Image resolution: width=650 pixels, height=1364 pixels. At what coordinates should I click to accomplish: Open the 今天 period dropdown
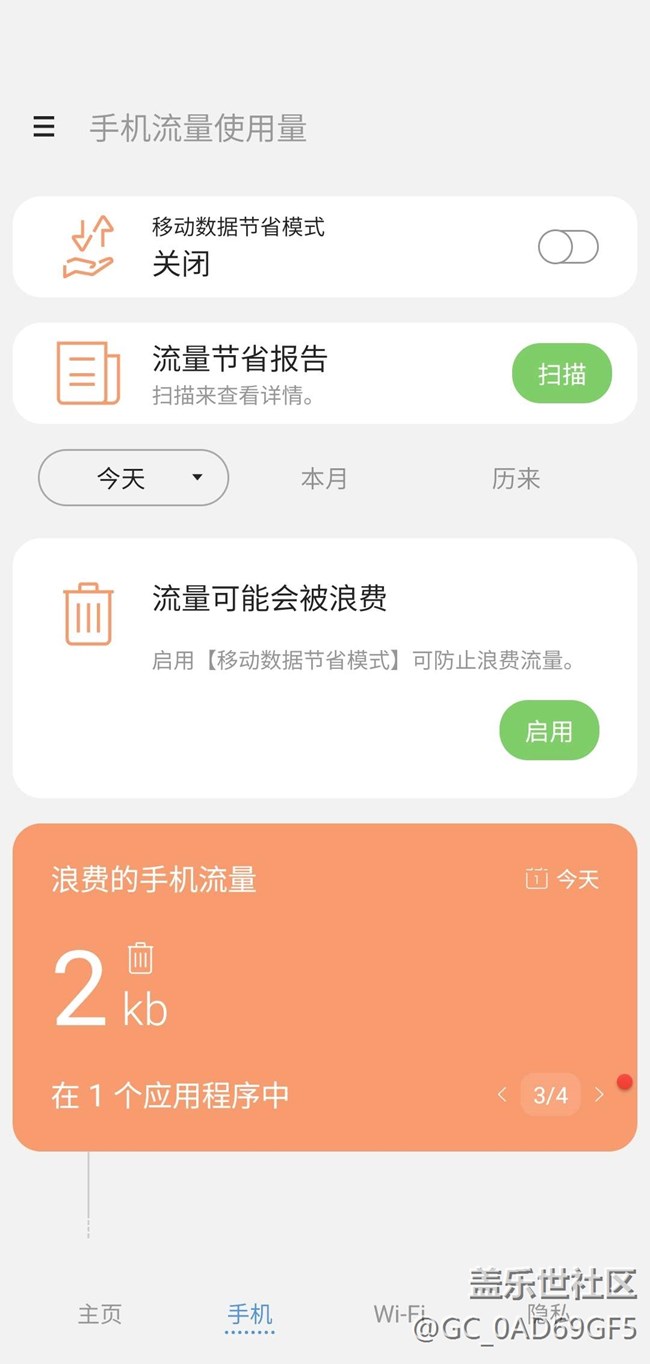[x=133, y=478]
